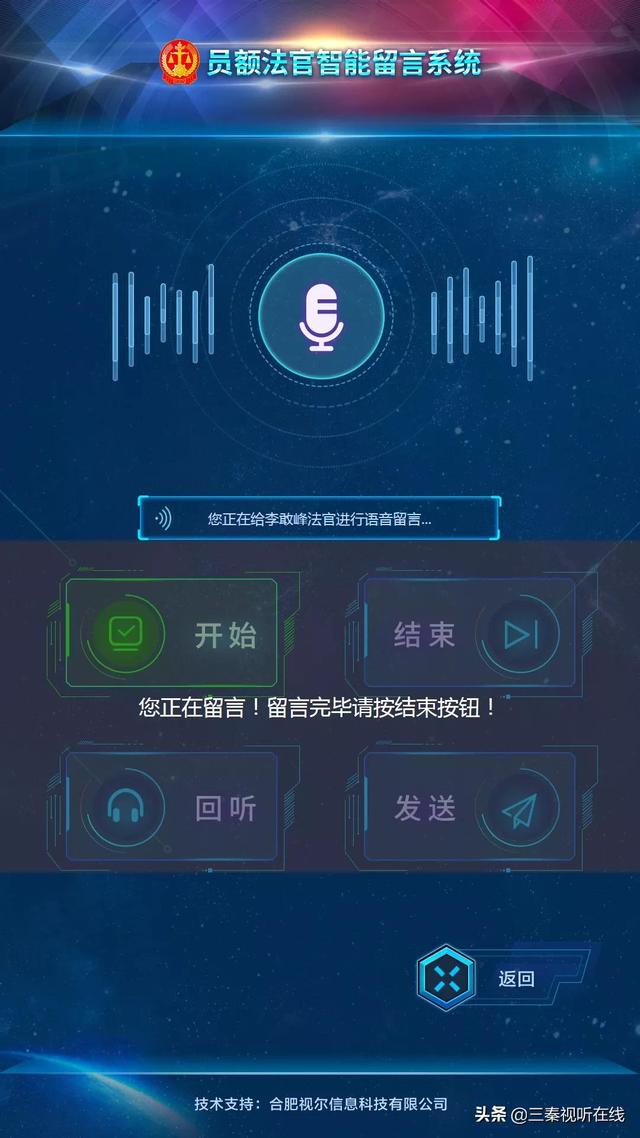Play back the recording with 回听
The height and width of the screenshot is (1138, 640).
171,806
